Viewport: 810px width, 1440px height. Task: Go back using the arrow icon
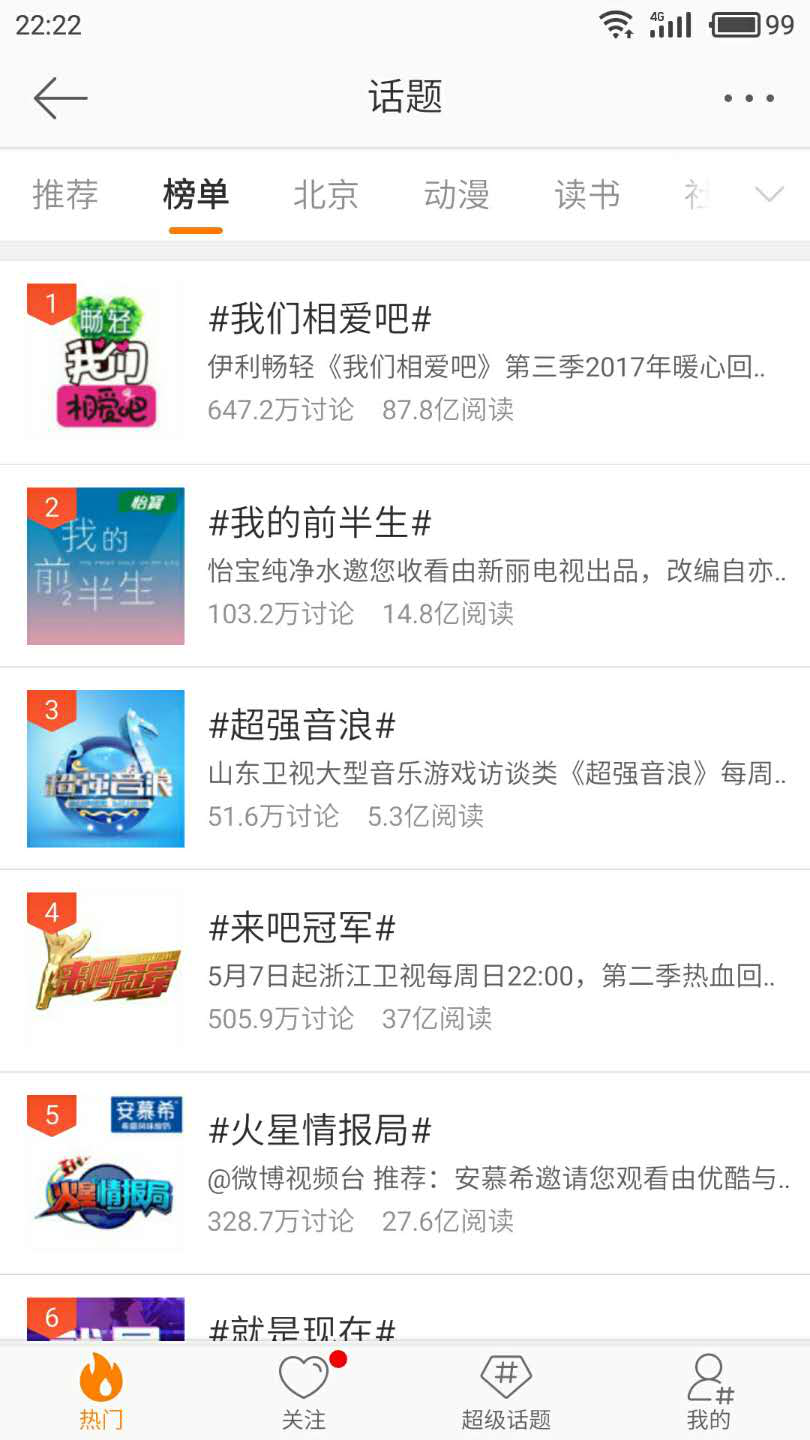pos(60,98)
